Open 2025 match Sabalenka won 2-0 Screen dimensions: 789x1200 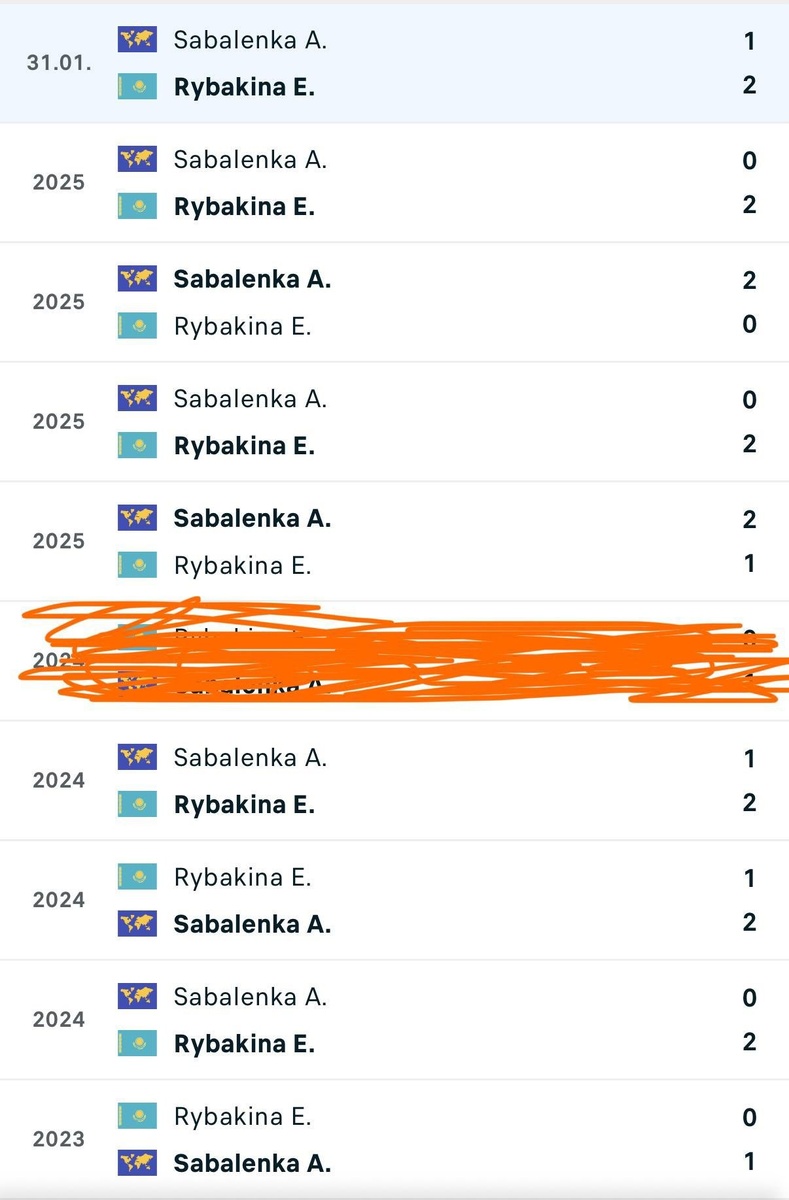[394, 302]
